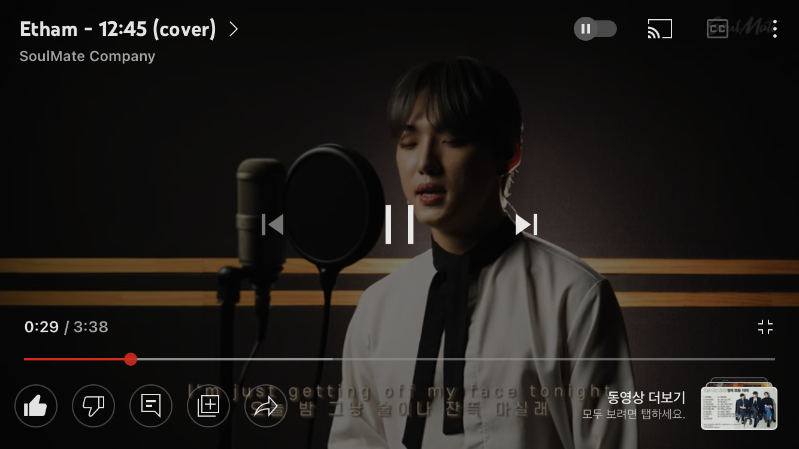Save video to a playlist
The height and width of the screenshot is (449, 799).
click(208, 406)
